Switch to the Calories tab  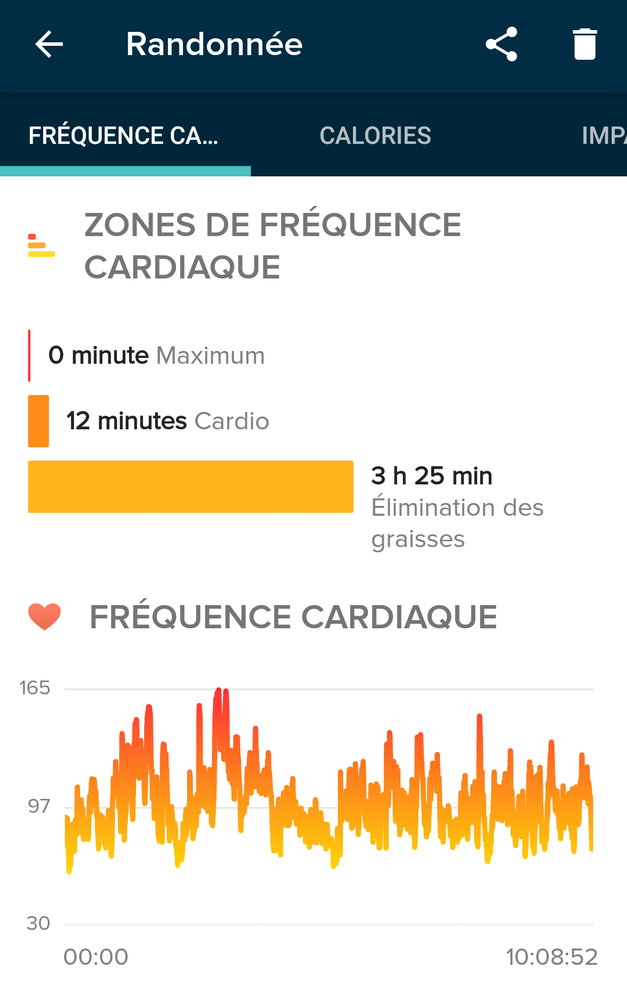[x=375, y=136]
